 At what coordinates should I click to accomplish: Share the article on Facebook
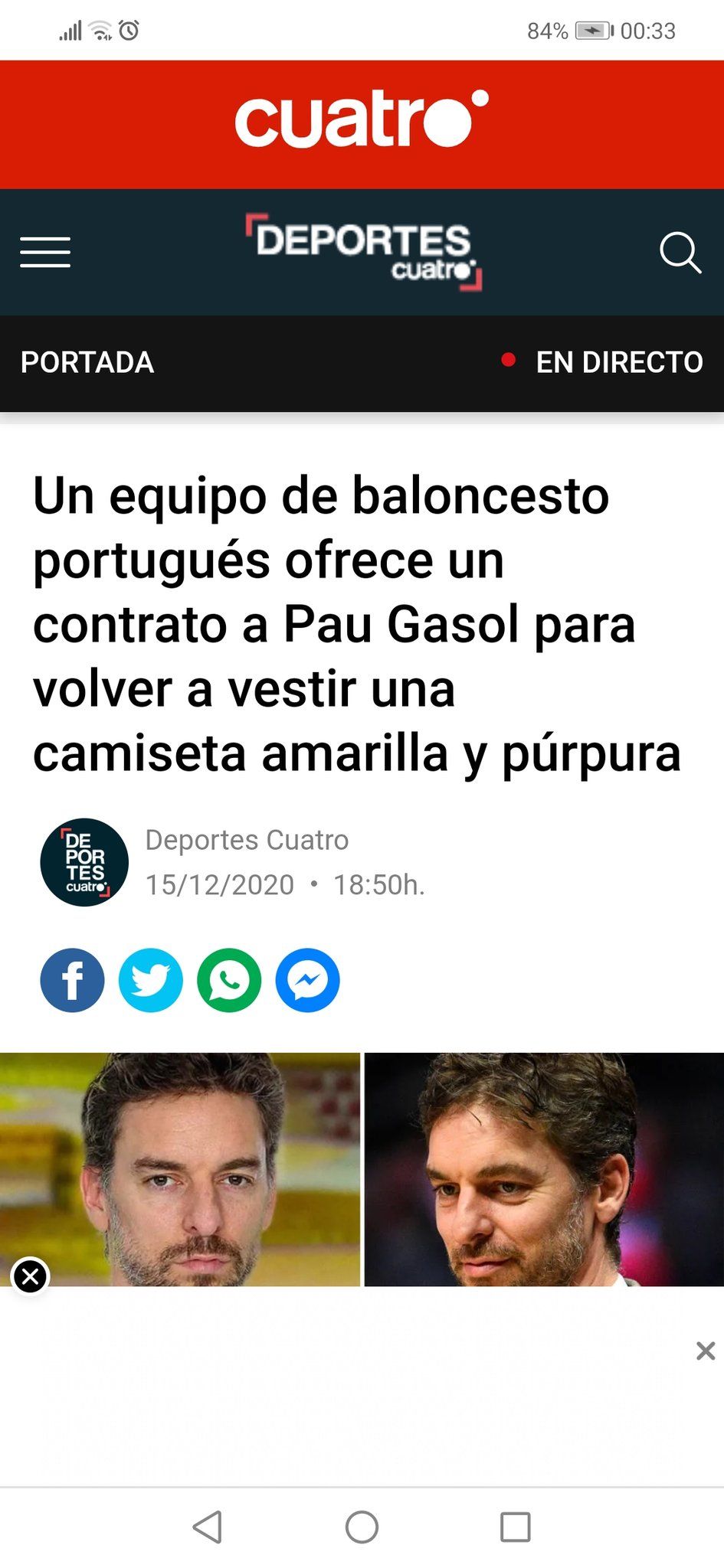coord(72,980)
